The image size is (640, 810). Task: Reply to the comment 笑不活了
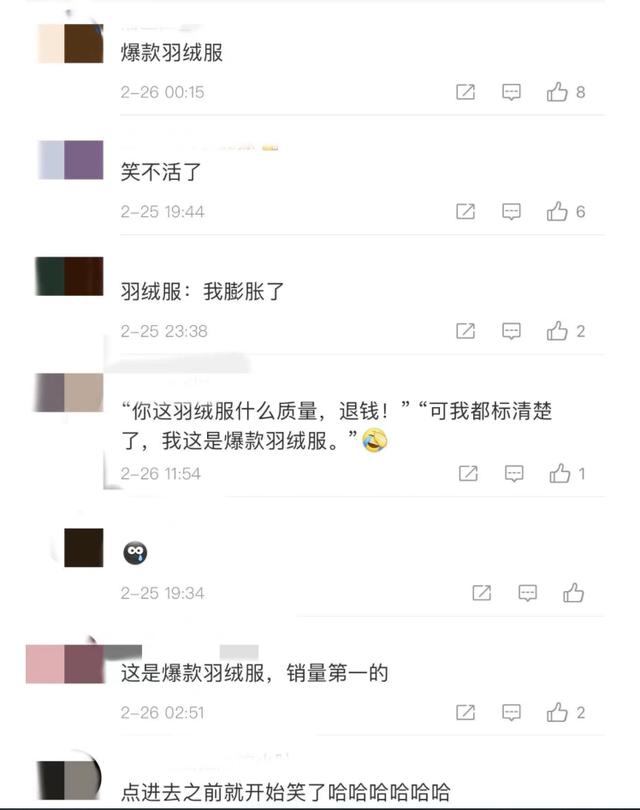pos(511,212)
